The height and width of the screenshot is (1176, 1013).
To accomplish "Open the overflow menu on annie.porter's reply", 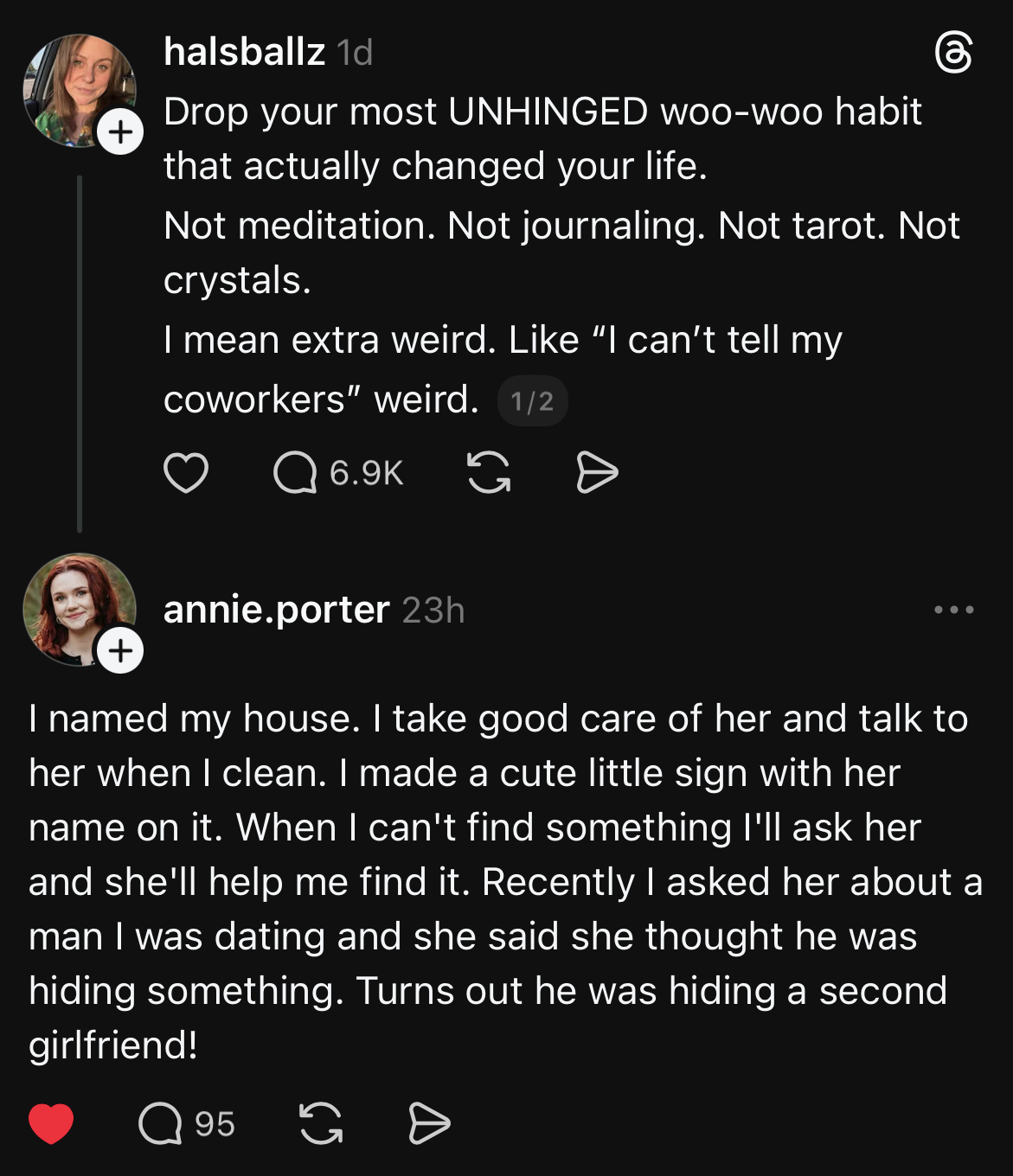I will (x=954, y=610).
